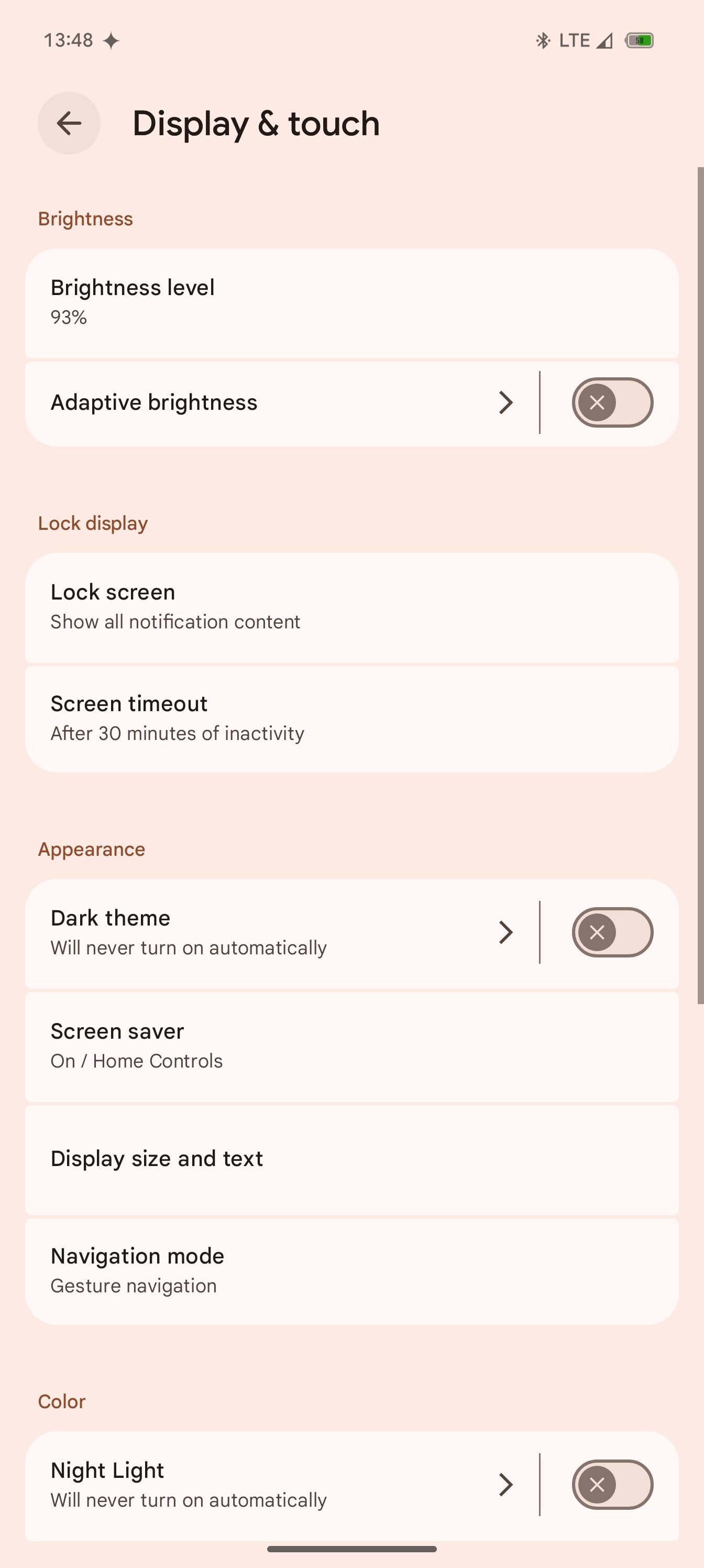This screenshot has height=1568, width=704.
Task: Enable the Adaptive brightness switch
Action: click(x=612, y=402)
